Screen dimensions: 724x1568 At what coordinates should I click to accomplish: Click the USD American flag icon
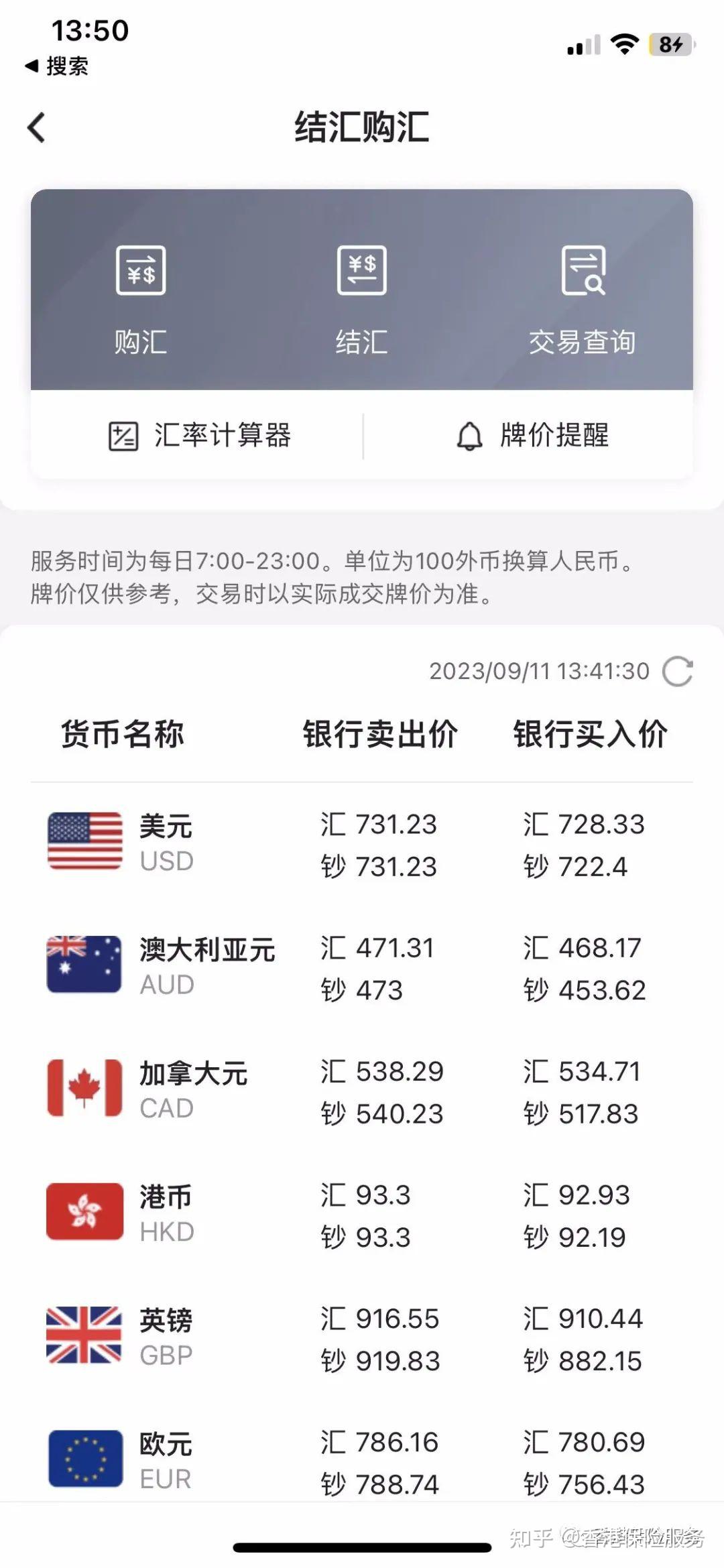(x=84, y=840)
